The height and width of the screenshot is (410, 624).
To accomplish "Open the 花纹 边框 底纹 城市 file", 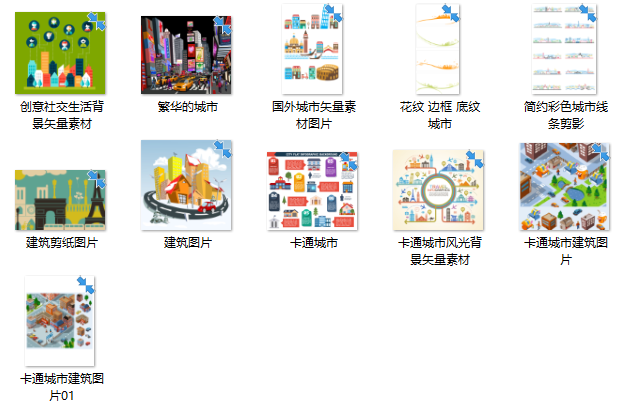I will click(x=439, y=48).
